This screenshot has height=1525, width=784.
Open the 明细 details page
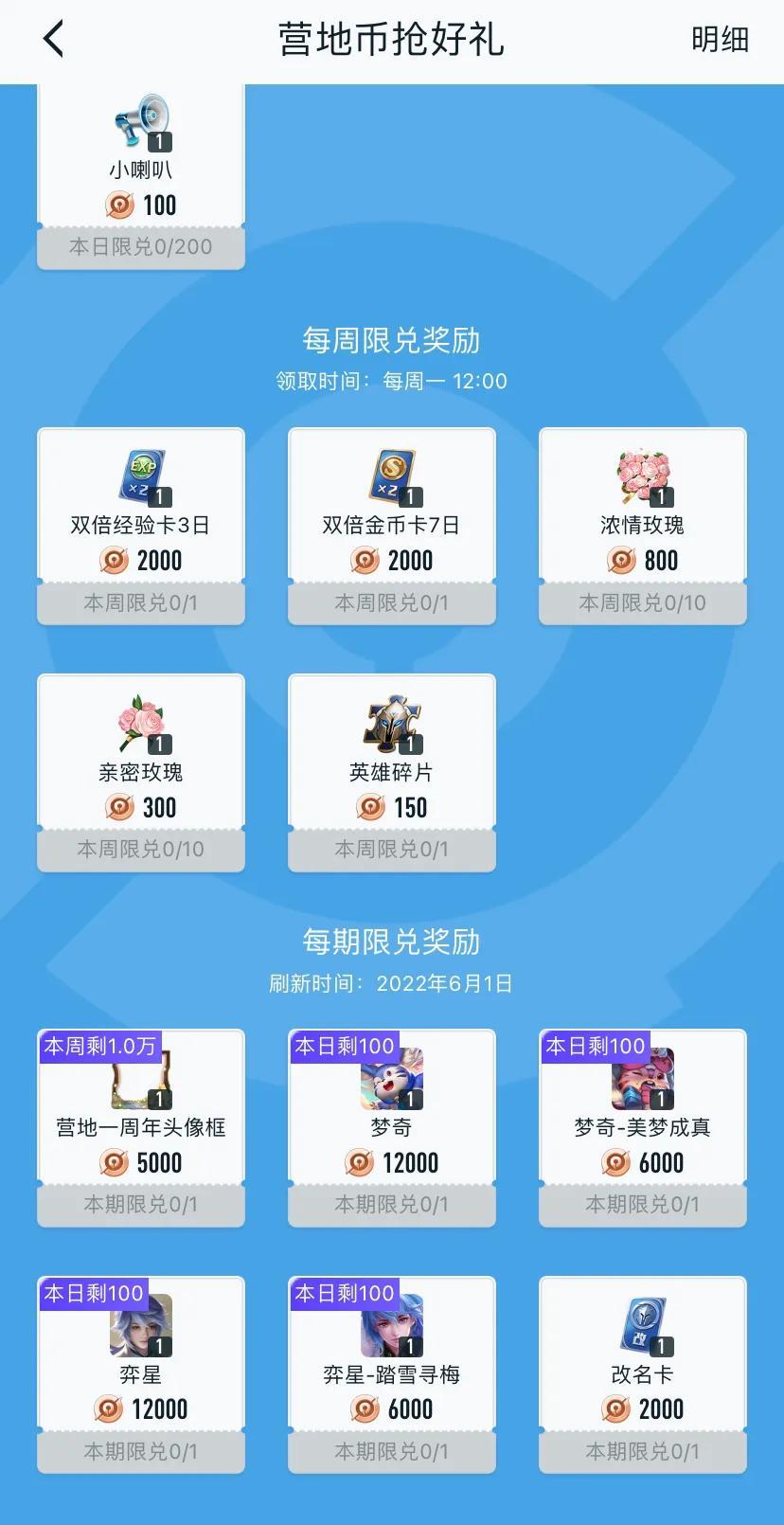point(720,40)
